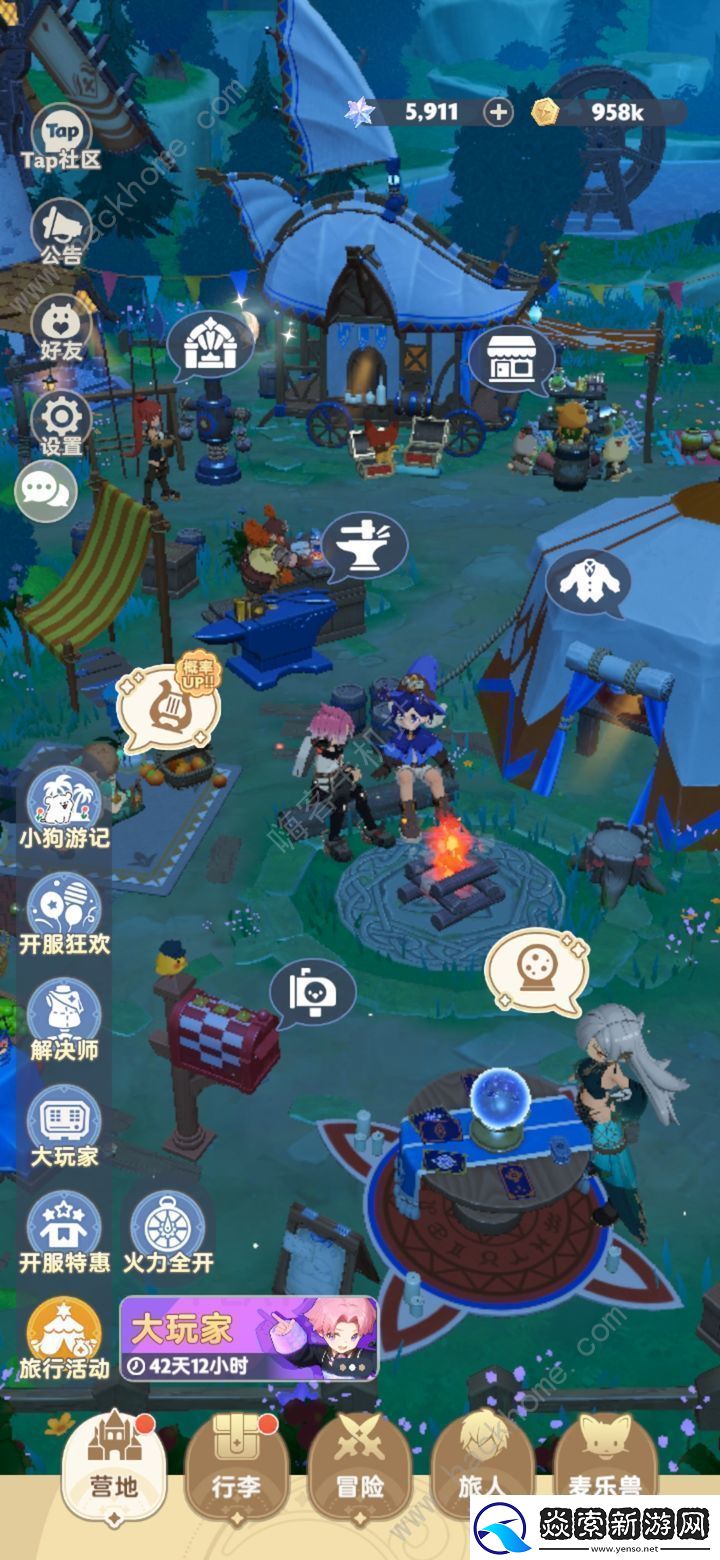720x1560 pixels.
Task: Open the 公告 announcements
Action: pos(61,232)
